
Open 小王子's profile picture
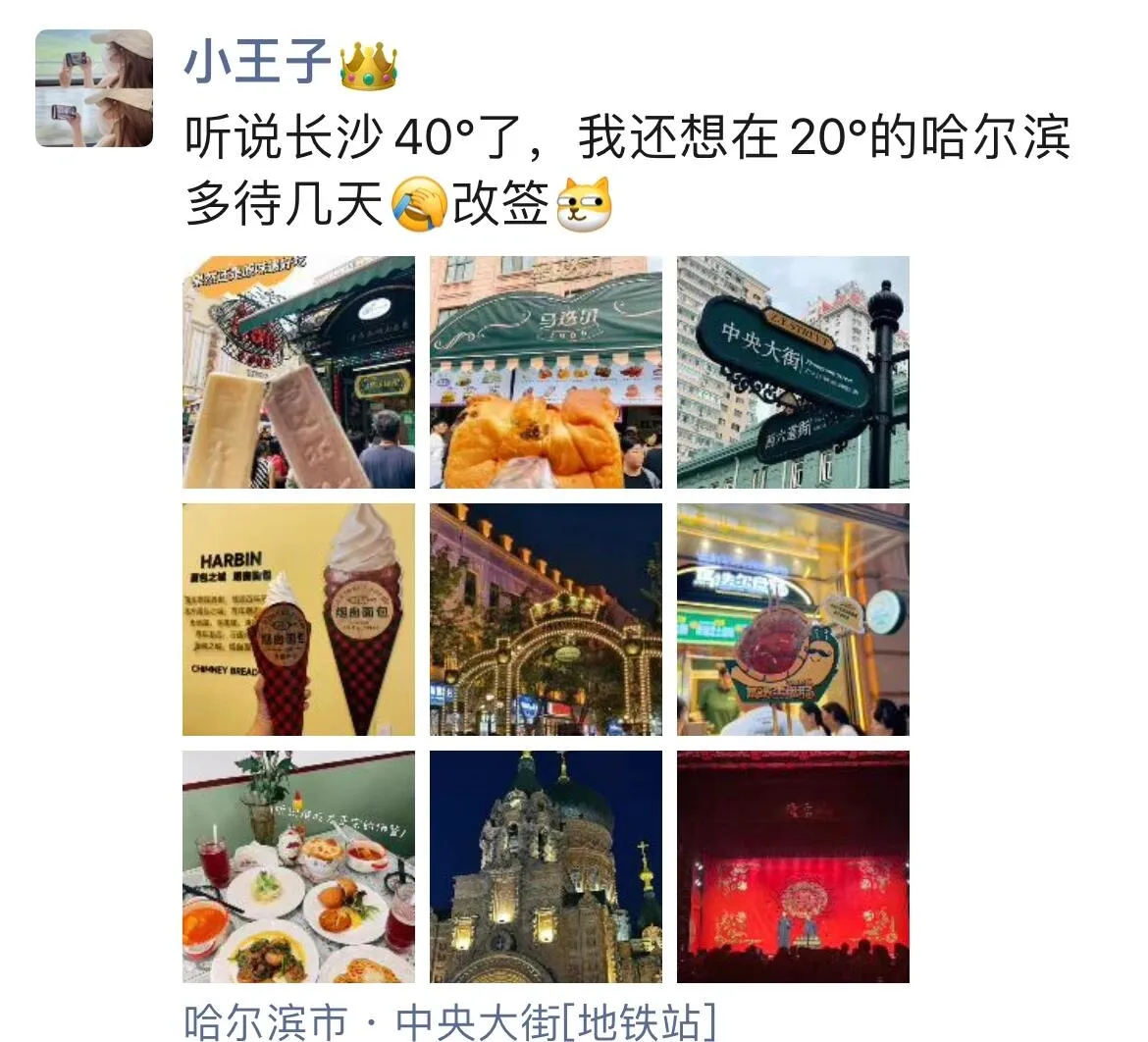point(94,88)
